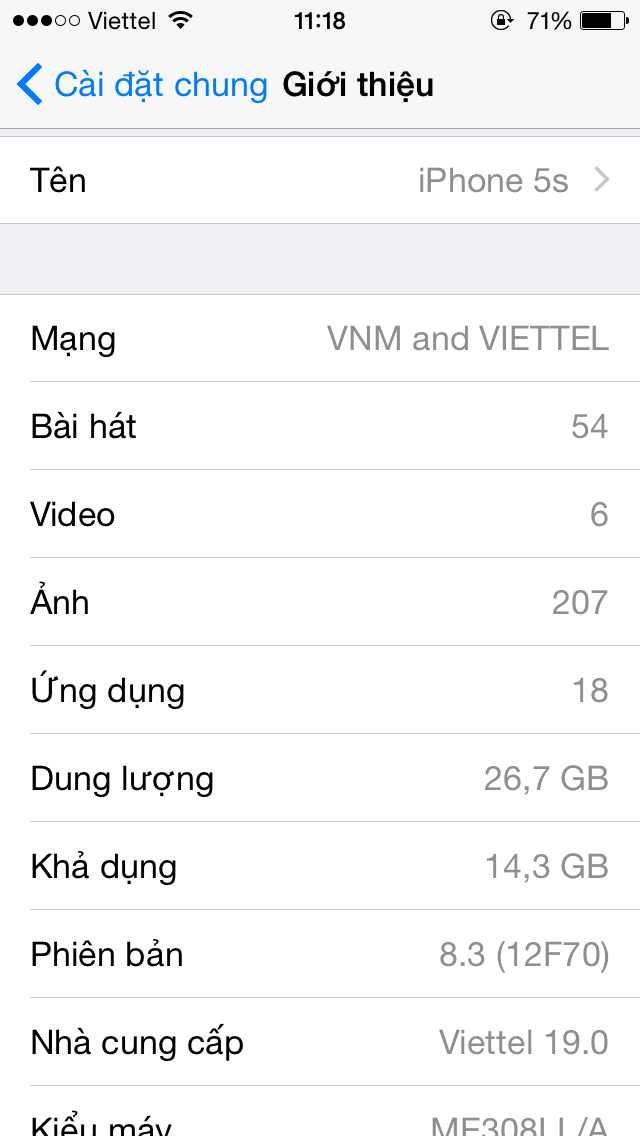Open the Tên row to rename device

click(320, 180)
